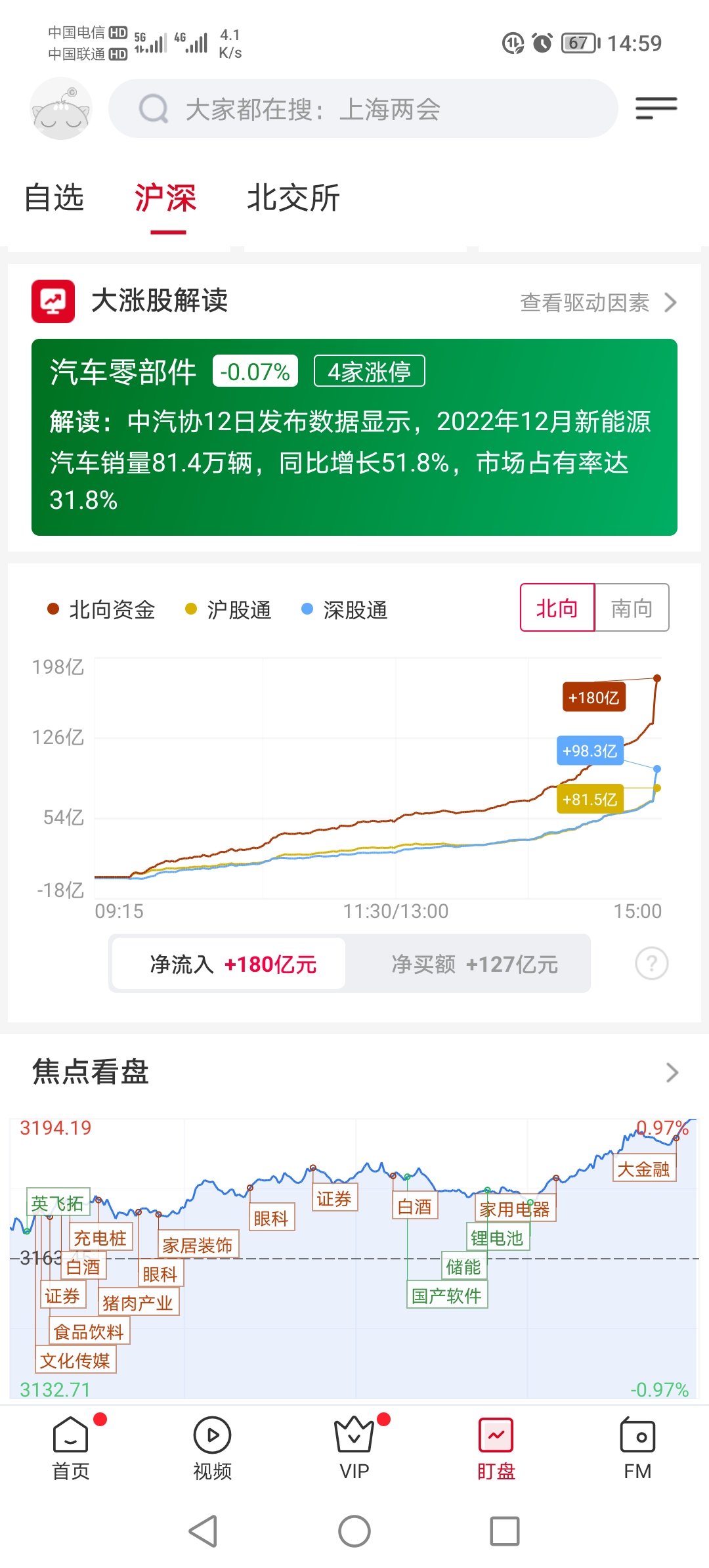Expand the 焦点看盘 section

coord(671,1072)
